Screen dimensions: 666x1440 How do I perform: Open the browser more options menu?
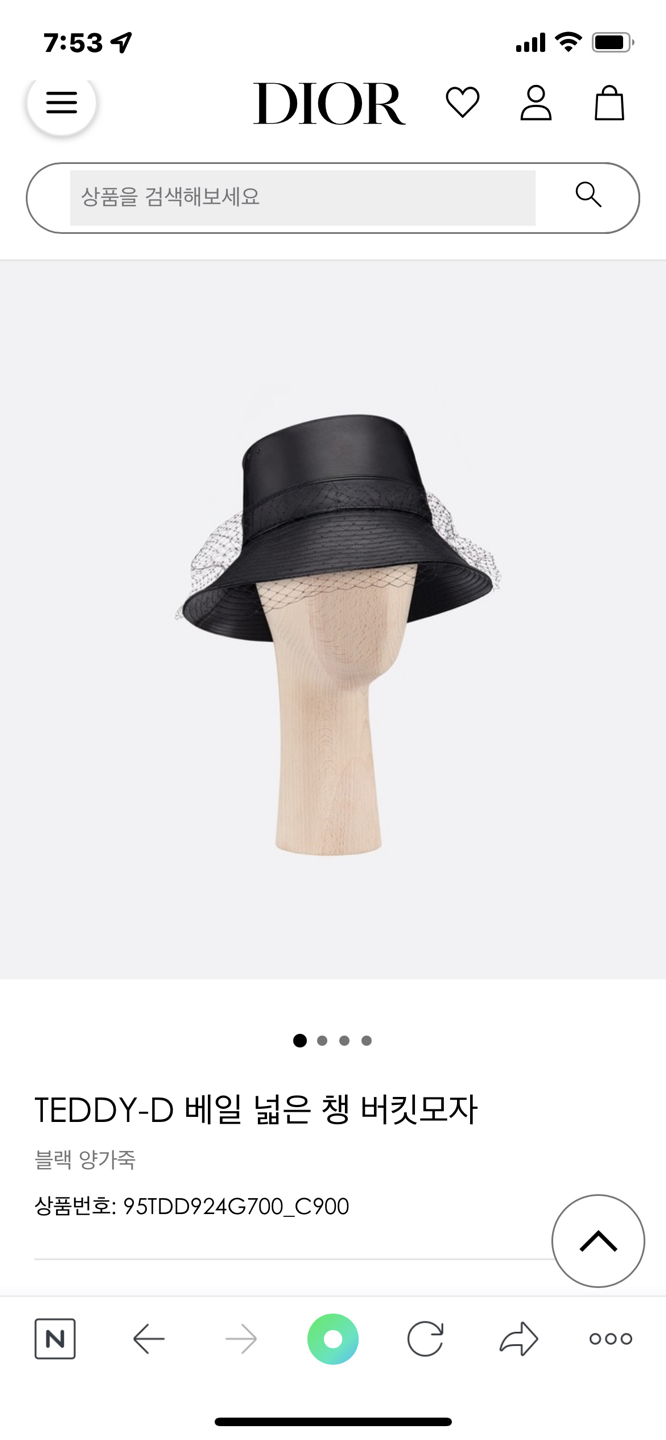pos(610,1339)
